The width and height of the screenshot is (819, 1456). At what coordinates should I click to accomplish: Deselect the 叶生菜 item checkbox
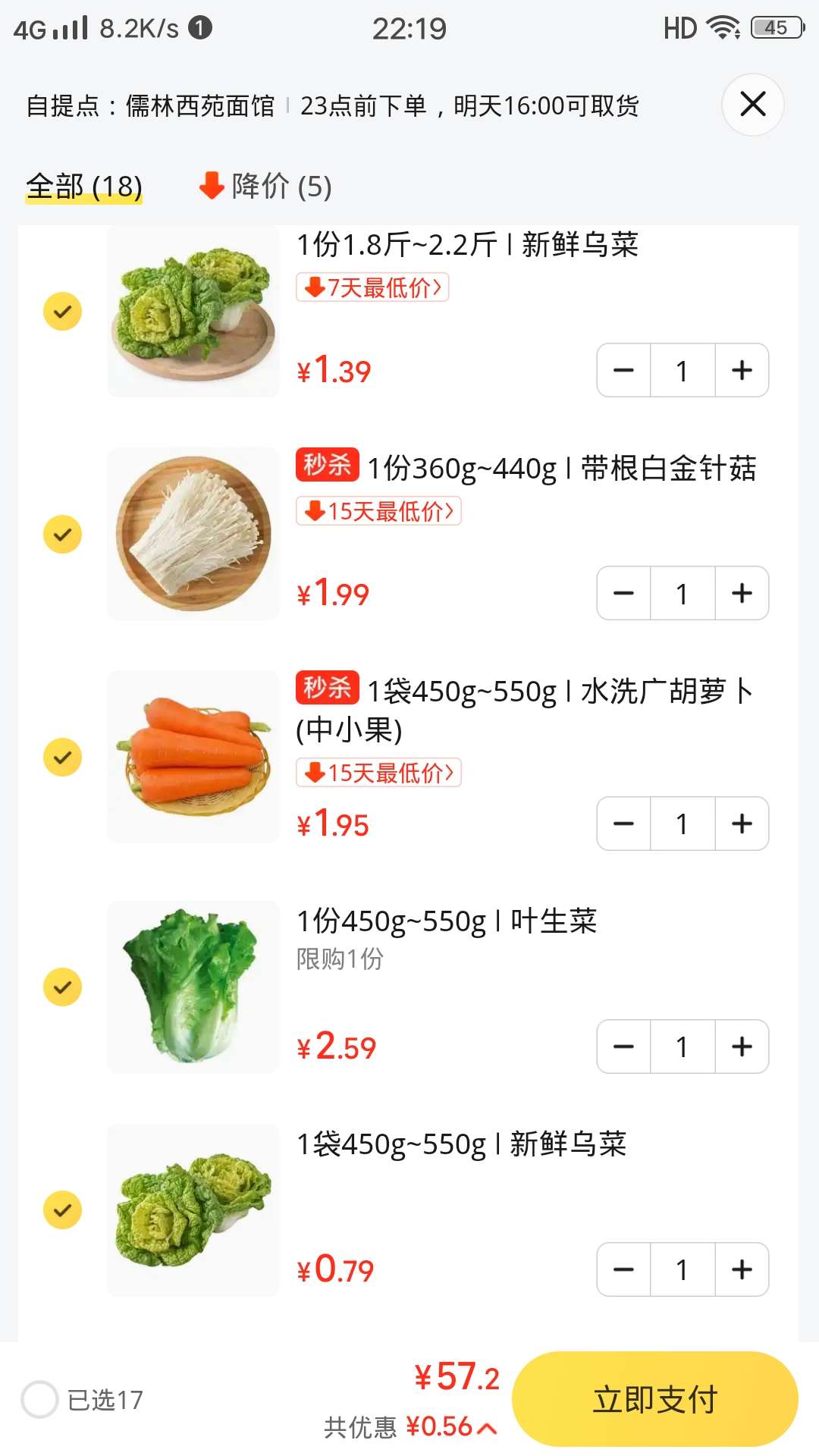pyautogui.click(x=62, y=987)
